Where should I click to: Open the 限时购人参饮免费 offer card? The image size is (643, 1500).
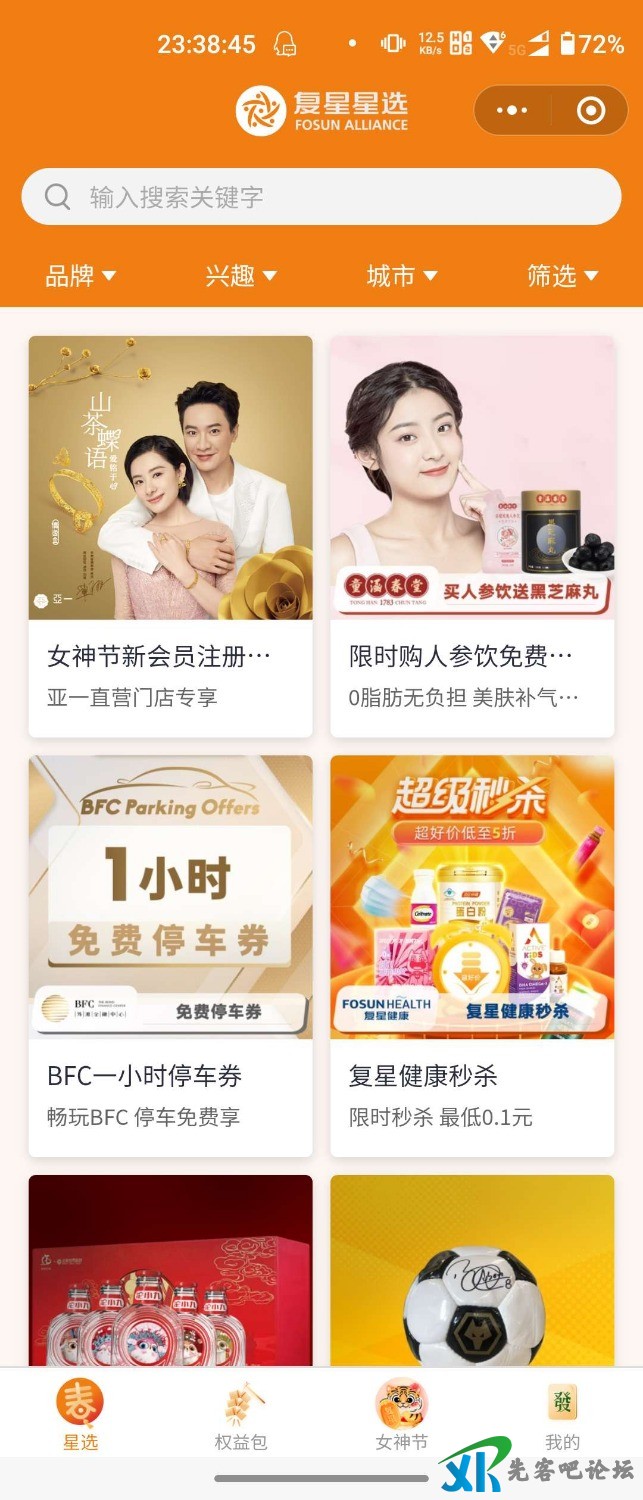(472, 536)
